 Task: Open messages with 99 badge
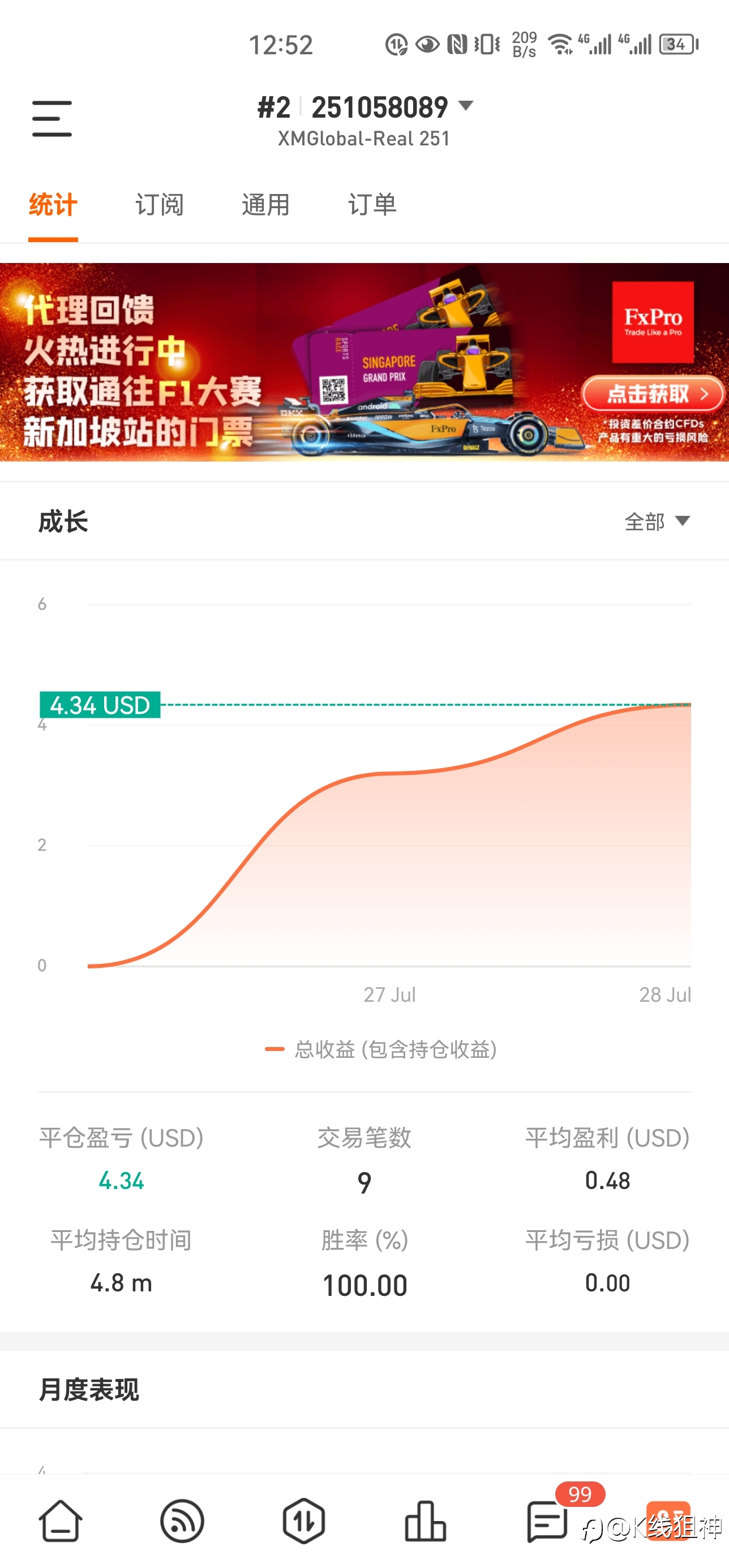(547, 1520)
